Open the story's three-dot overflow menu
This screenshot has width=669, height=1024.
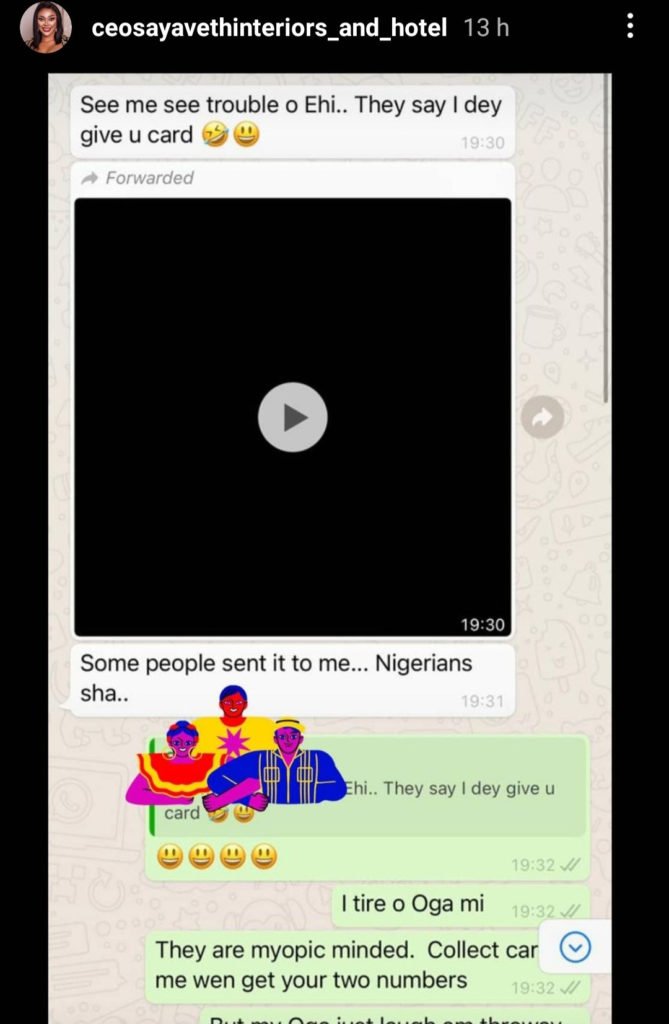tap(630, 26)
